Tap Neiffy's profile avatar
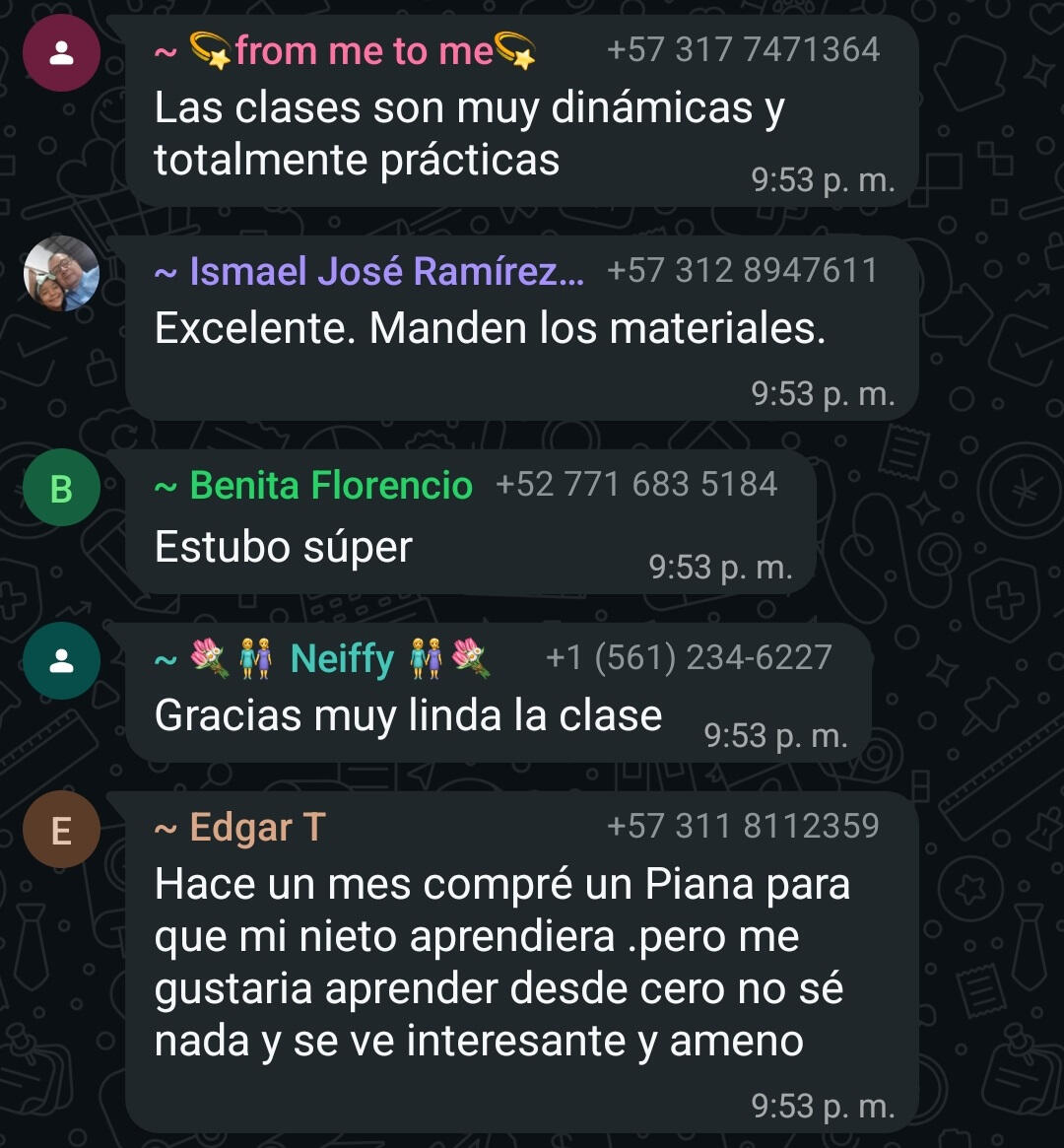1064x1148 pixels. pyautogui.click(x=61, y=661)
